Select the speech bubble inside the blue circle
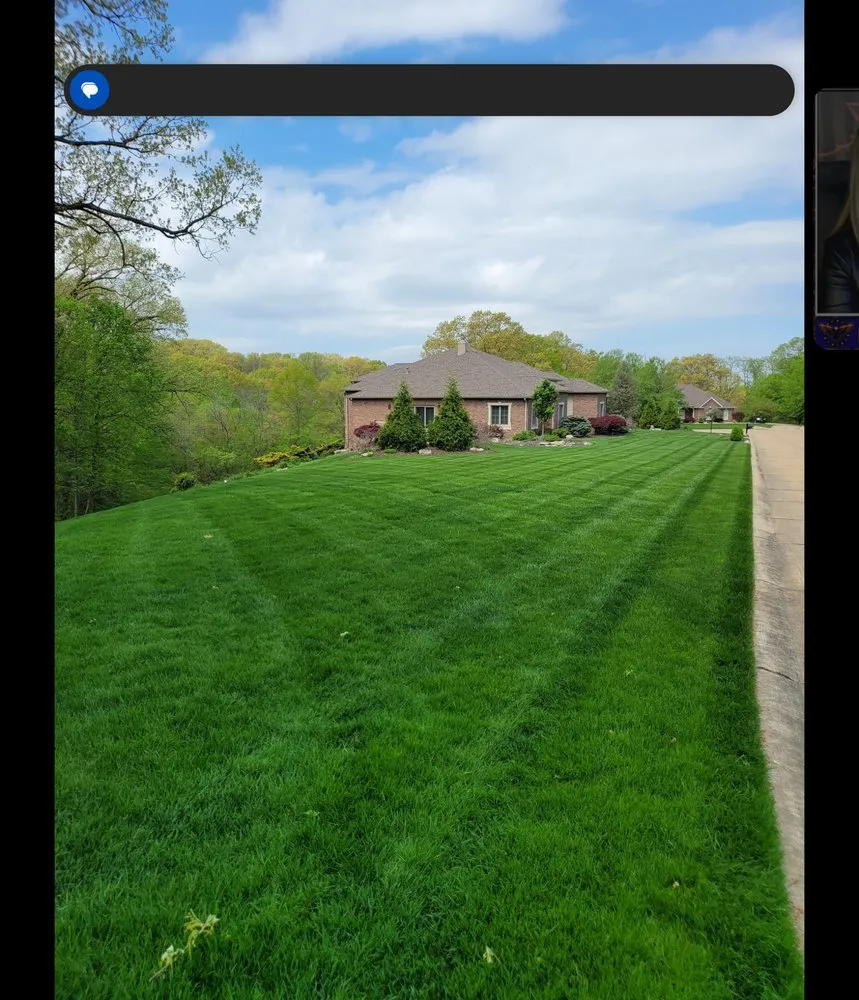859x1000 pixels. coord(90,89)
